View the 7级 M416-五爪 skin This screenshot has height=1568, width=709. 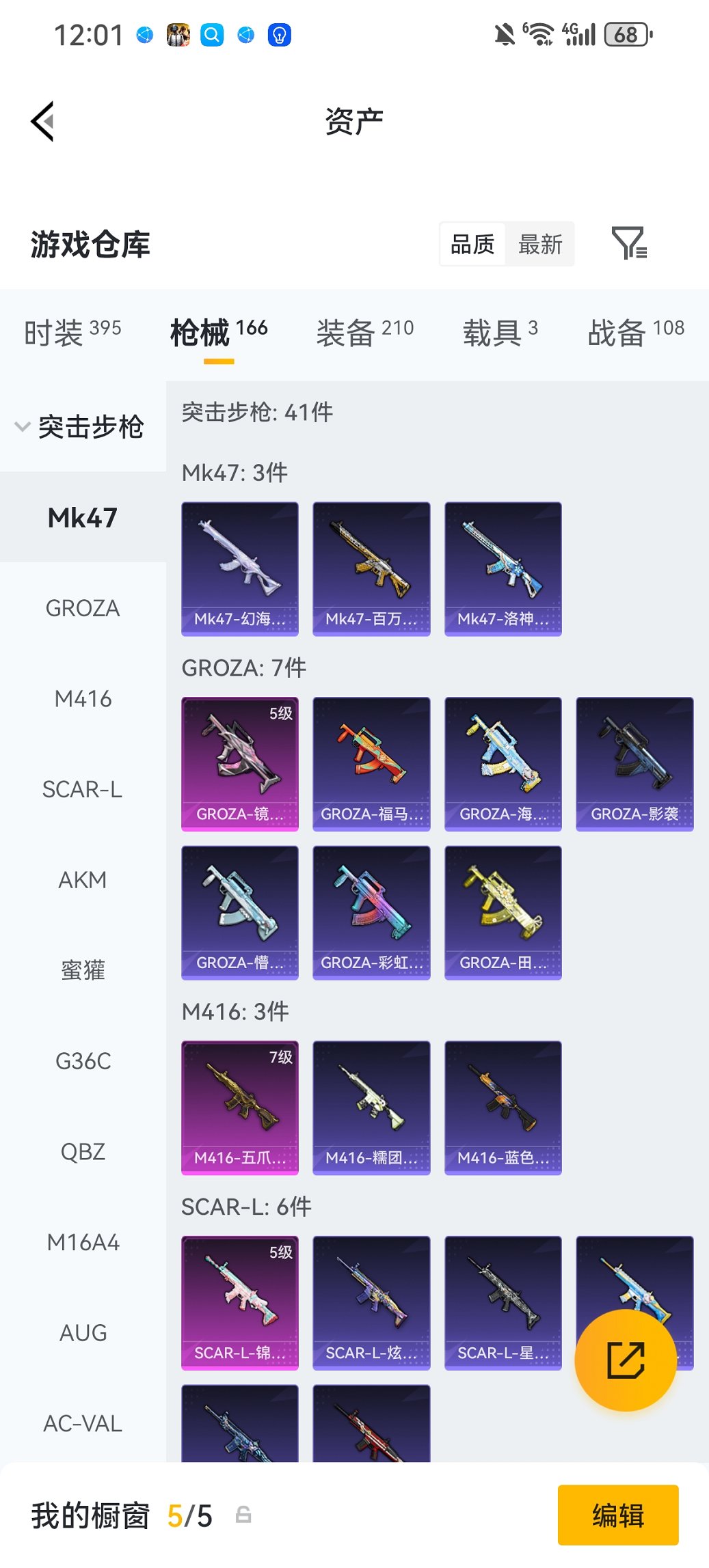(x=240, y=1108)
